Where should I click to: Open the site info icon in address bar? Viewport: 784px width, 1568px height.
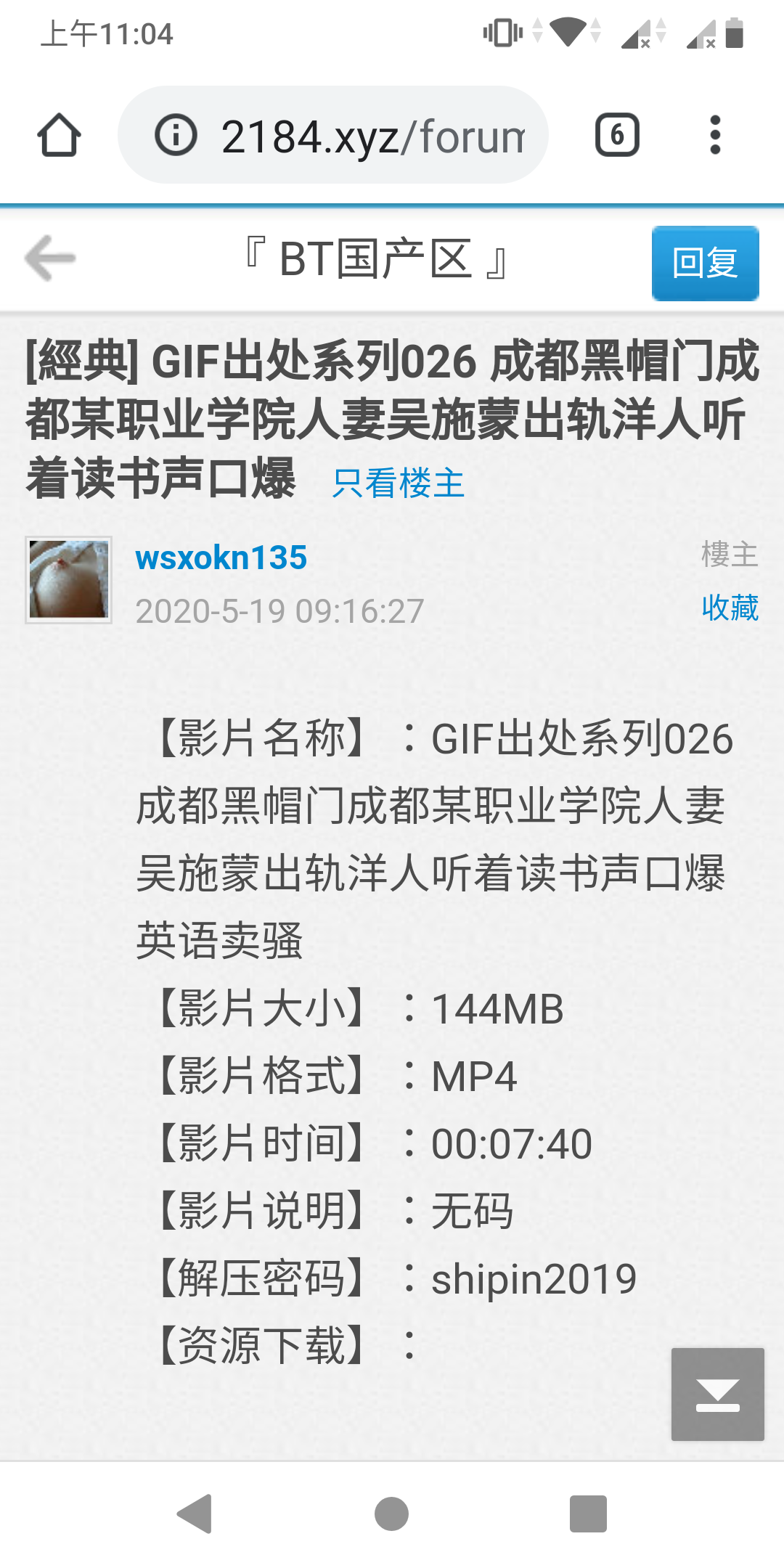click(176, 135)
